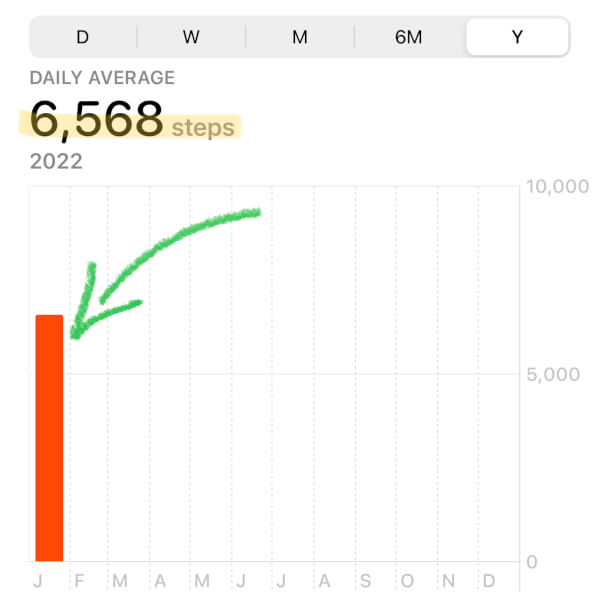Switch to the W week view
600x609 pixels.
(x=191, y=37)
